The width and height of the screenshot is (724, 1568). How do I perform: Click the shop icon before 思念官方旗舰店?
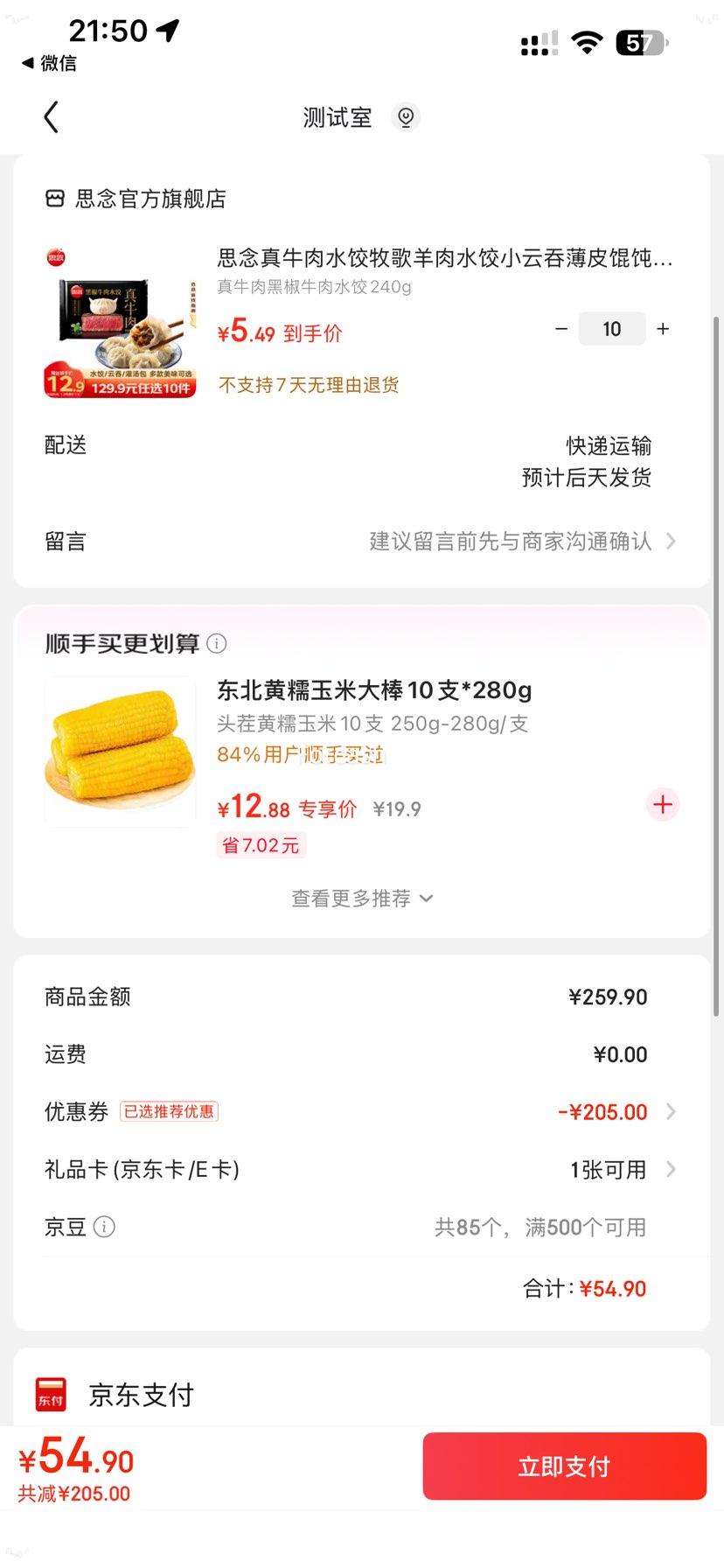pyautogui.click(x=54, y=199)
